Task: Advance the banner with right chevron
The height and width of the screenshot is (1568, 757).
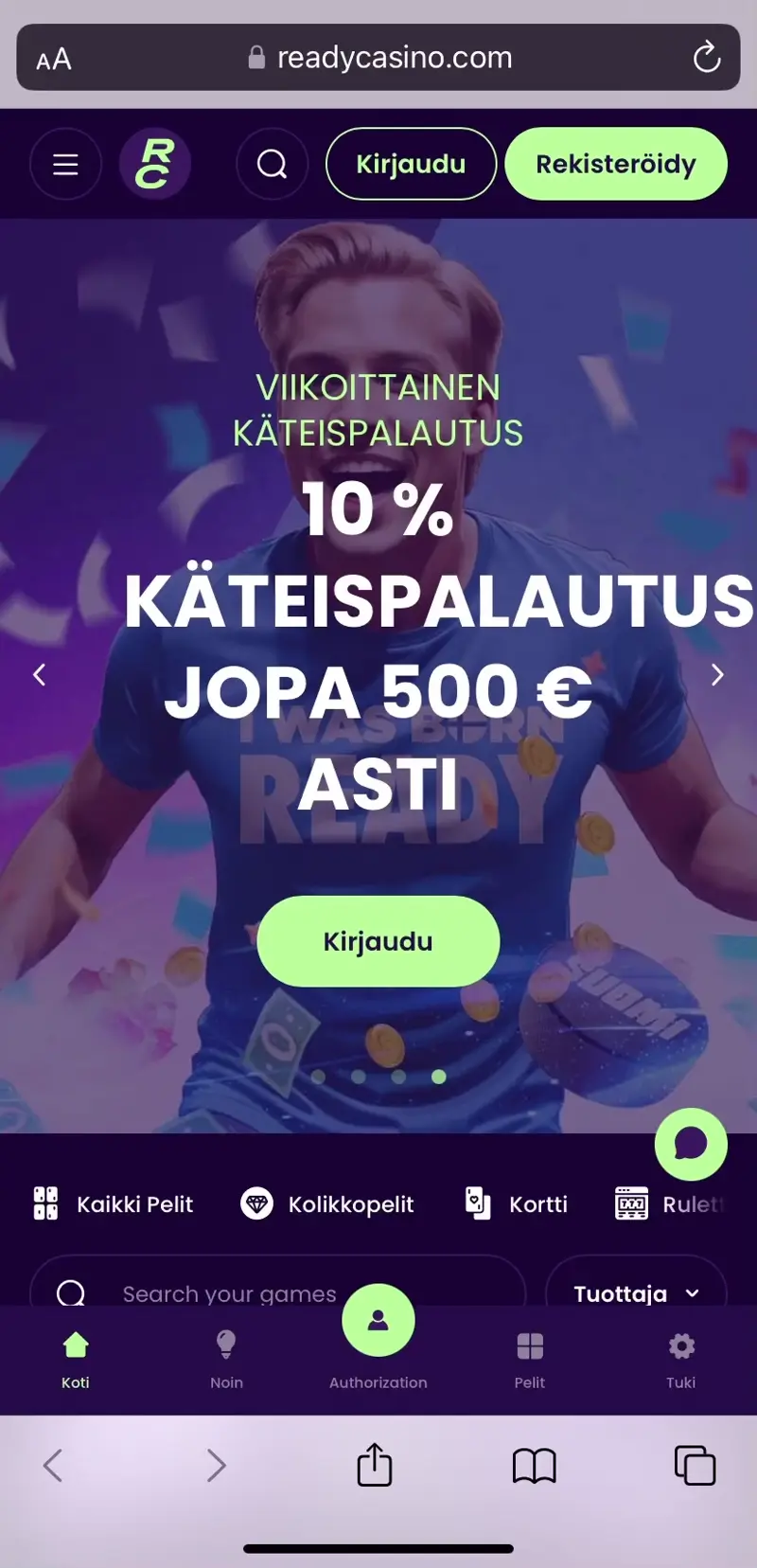Action: point(717,674)
